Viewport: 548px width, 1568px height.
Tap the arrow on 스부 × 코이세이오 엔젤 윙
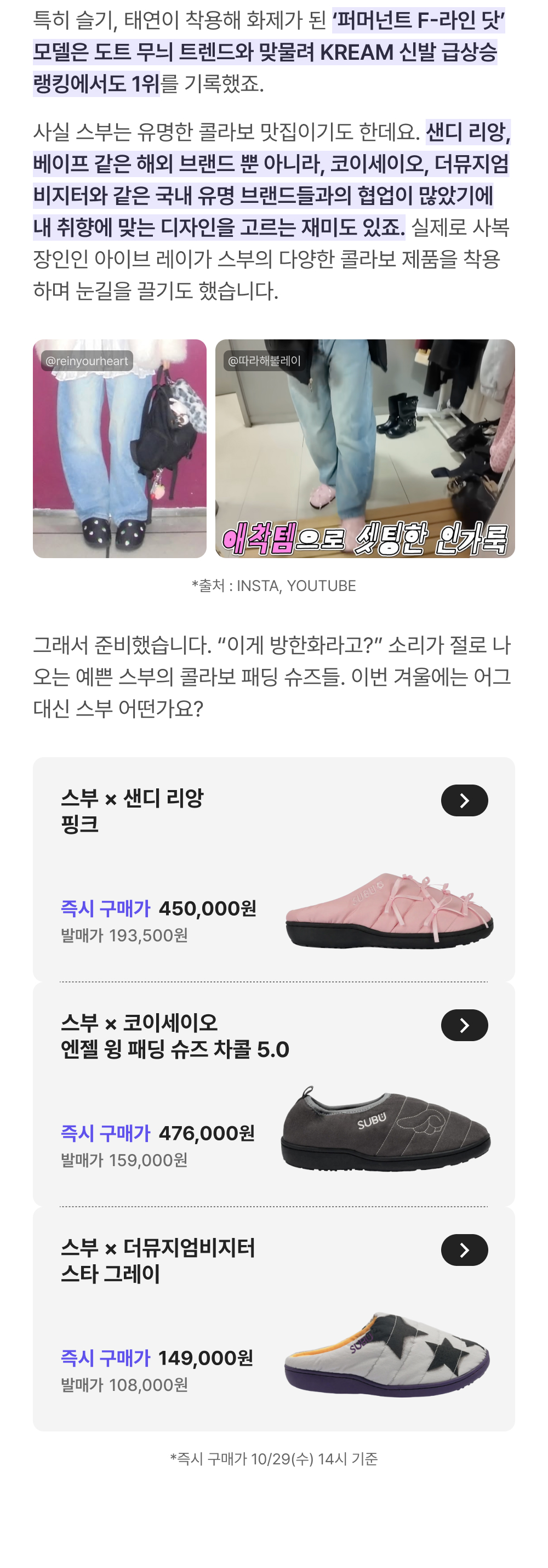(464, 1025)
